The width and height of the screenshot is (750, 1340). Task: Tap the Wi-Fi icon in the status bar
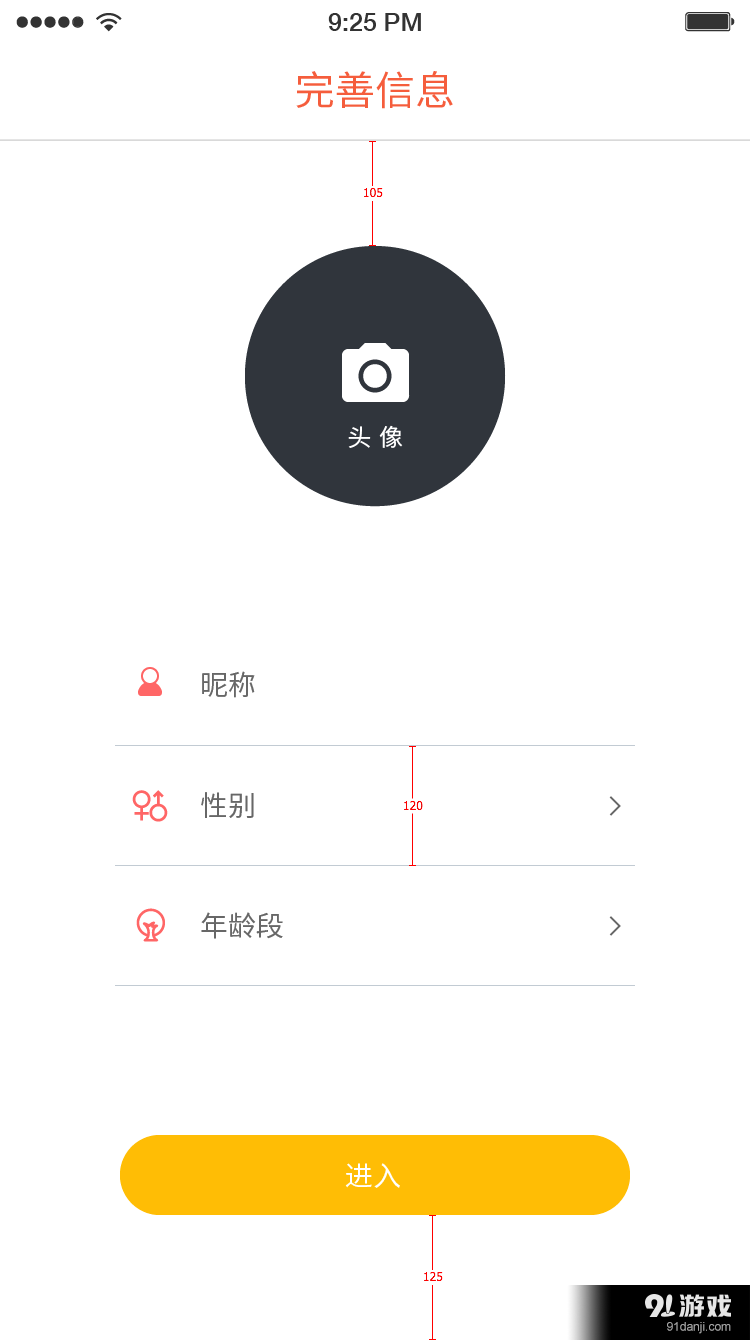click(x=108, y=21)
